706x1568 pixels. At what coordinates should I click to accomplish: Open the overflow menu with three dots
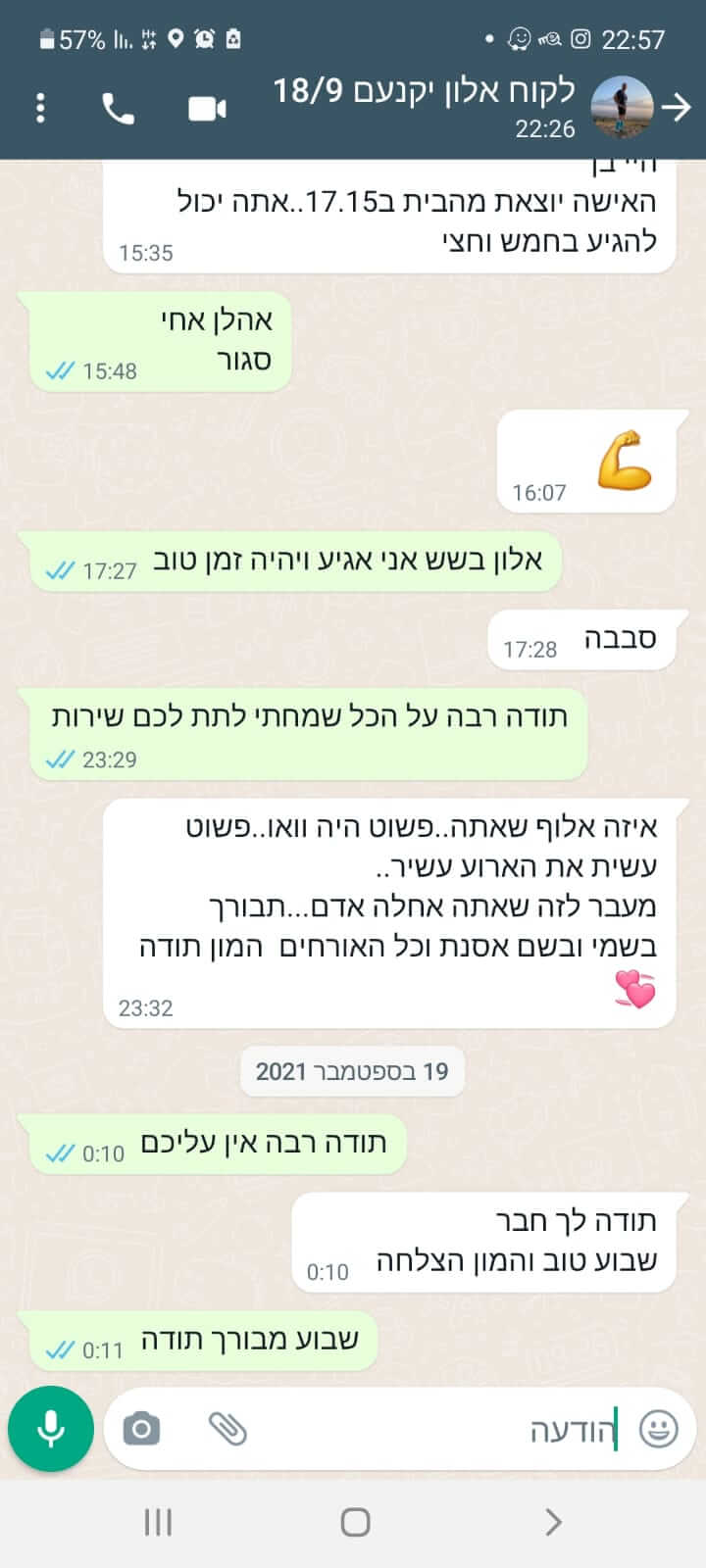point(40,108)
